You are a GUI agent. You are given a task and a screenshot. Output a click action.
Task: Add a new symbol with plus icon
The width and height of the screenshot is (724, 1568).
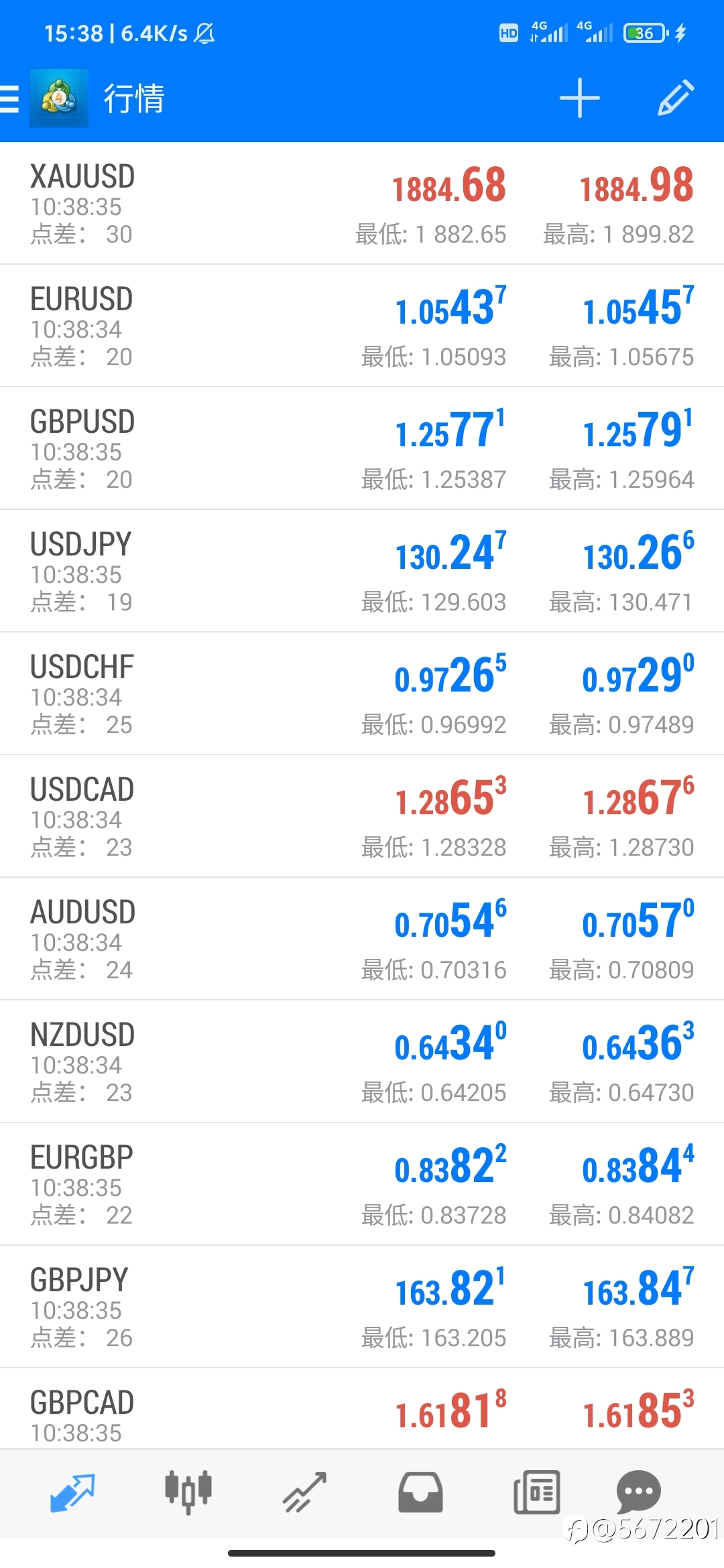[x=579, y=98]
